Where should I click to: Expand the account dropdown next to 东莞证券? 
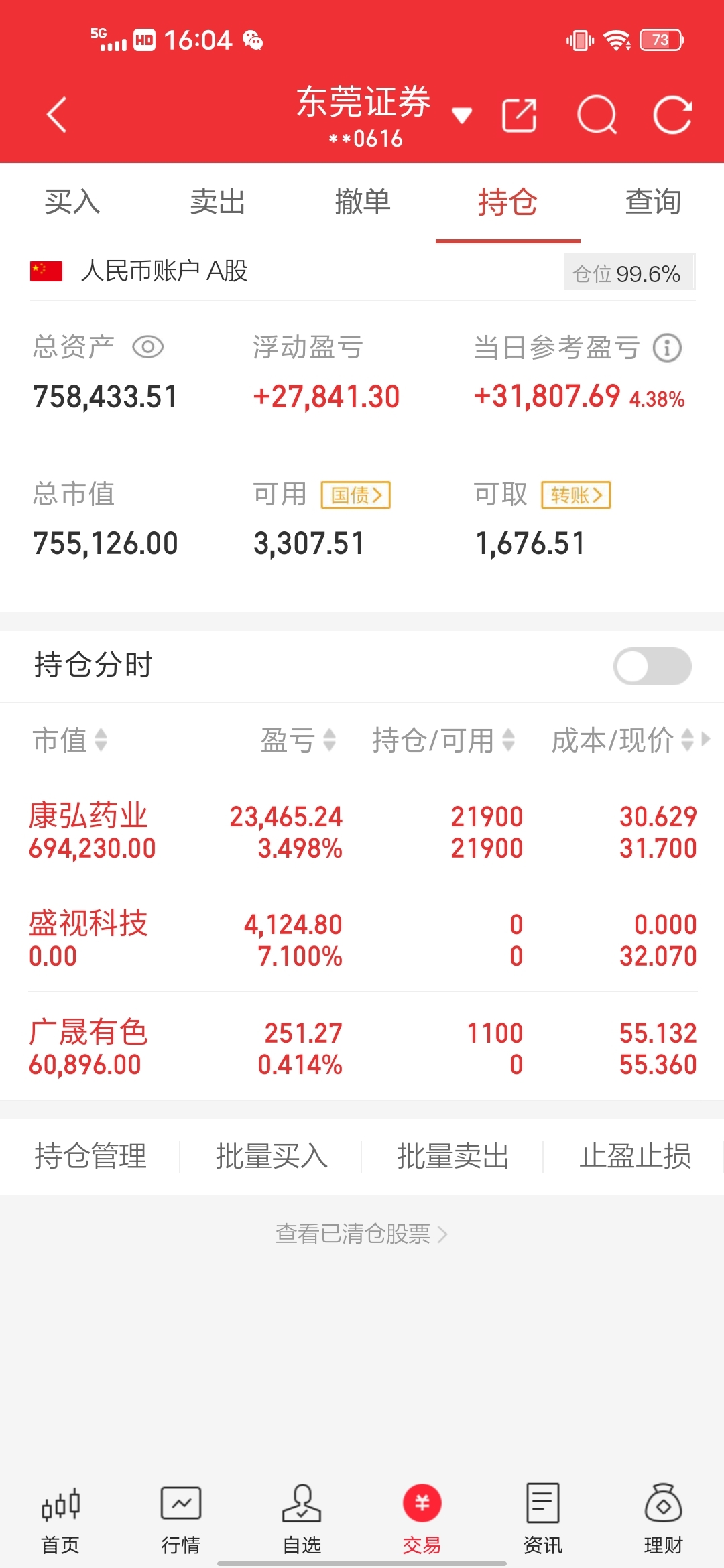click(x=463, y=115)
